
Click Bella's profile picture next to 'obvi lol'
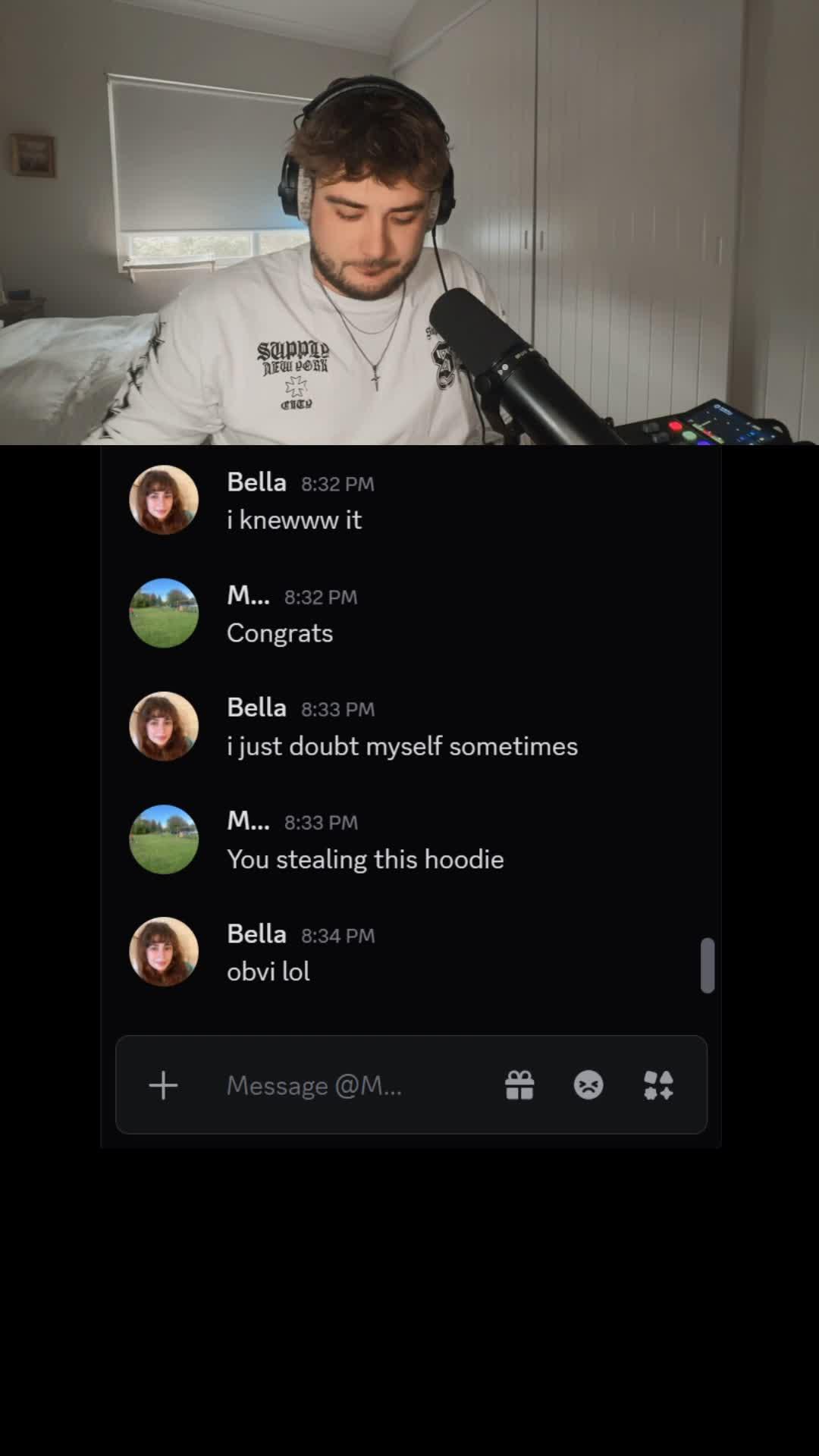coord(163,952)
